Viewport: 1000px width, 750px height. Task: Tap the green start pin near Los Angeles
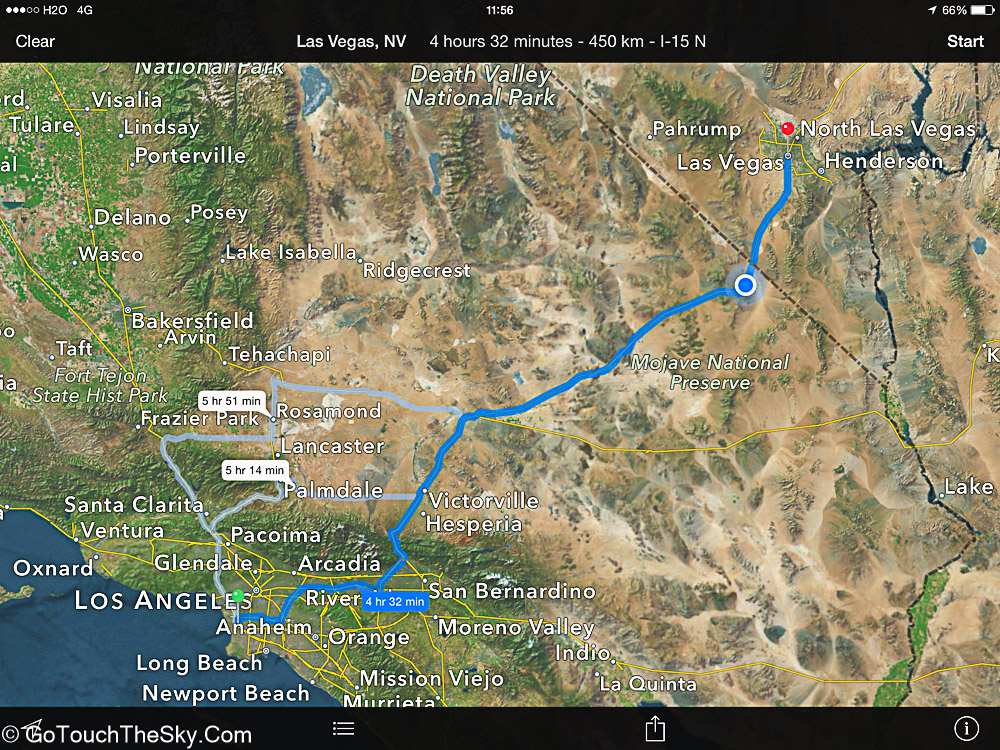tap(237, 597)
